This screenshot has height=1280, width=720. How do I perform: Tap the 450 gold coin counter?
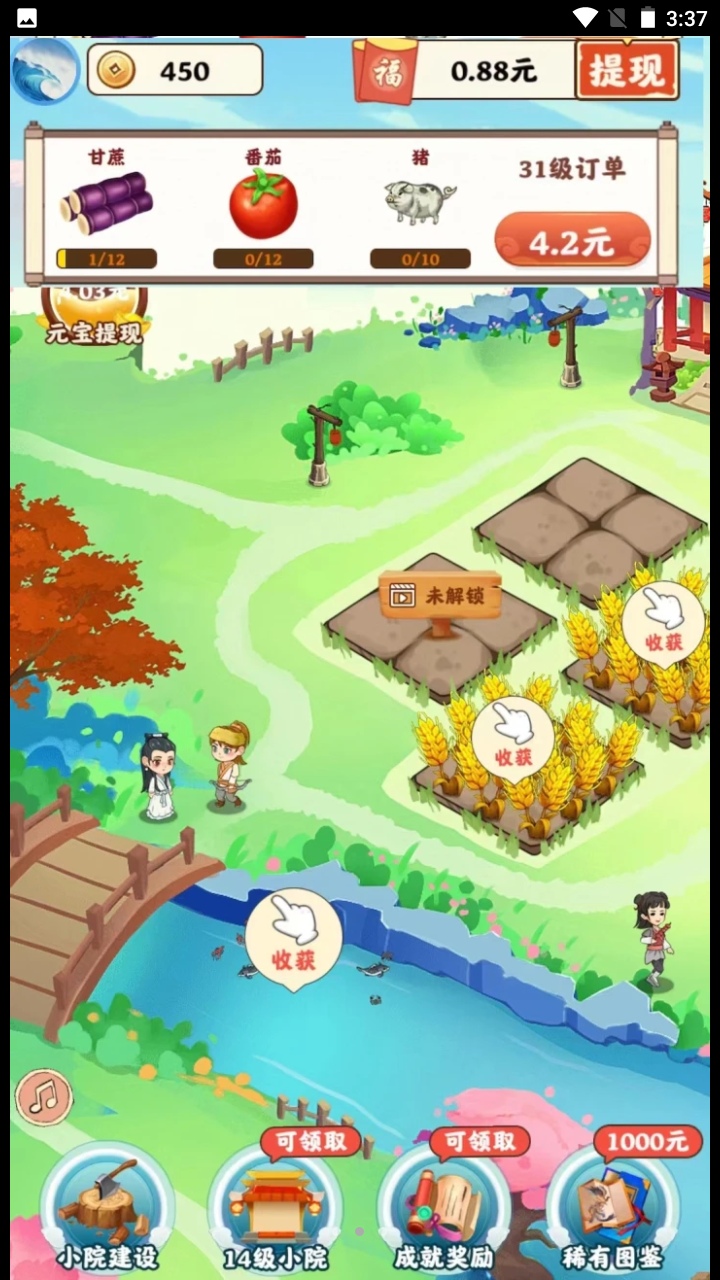[x=176, y=70]
